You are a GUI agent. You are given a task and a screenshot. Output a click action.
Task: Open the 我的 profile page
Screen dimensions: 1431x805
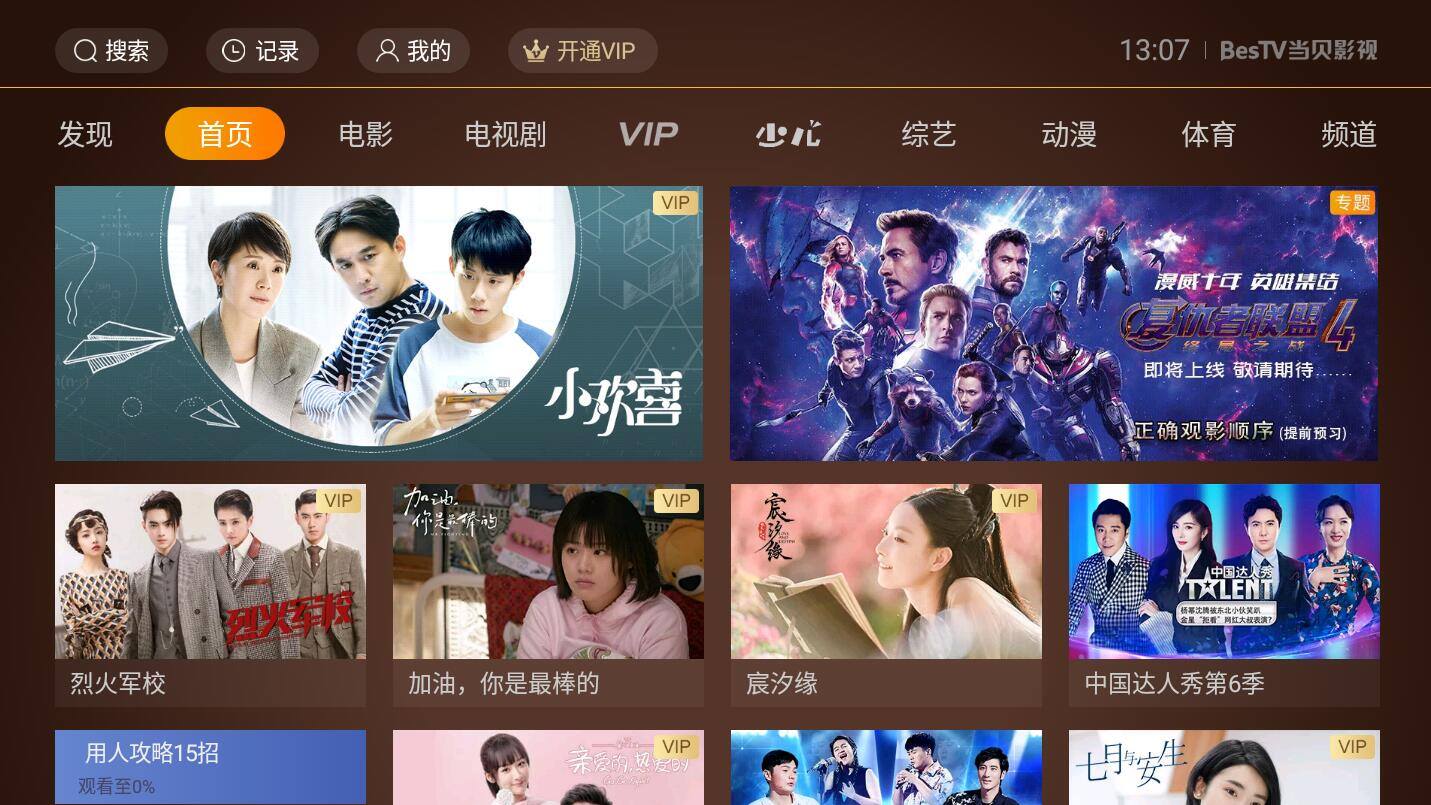point(413,51)
